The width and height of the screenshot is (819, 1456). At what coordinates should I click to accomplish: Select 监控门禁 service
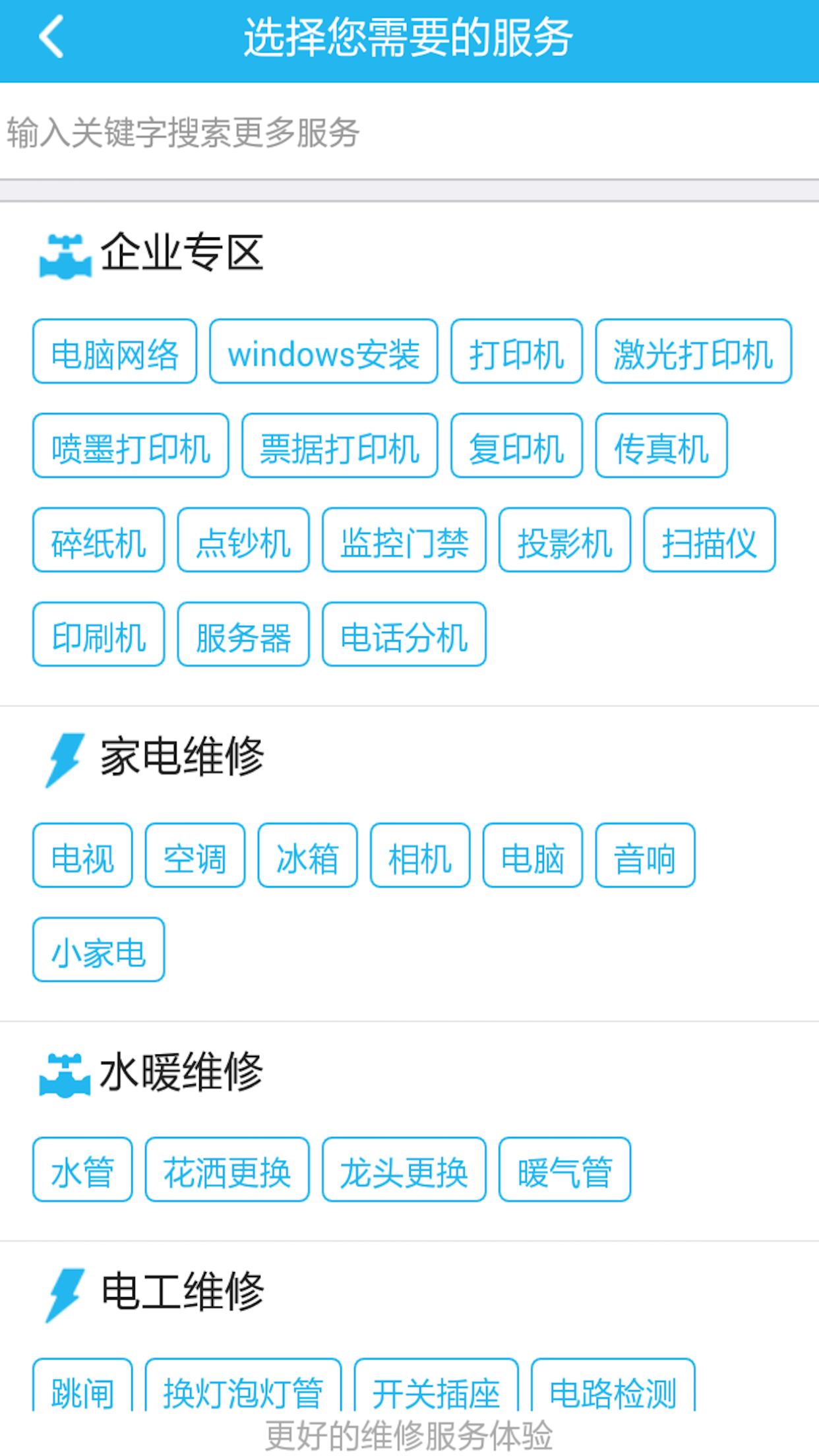(x=404, y=540)
